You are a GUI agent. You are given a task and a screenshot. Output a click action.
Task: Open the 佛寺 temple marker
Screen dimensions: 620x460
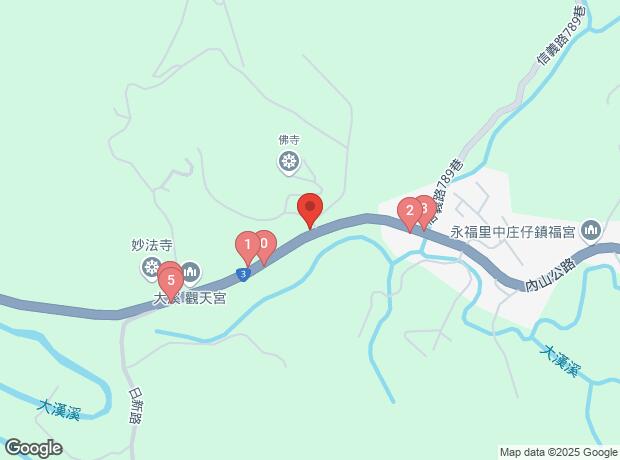(x=288, y=161)
